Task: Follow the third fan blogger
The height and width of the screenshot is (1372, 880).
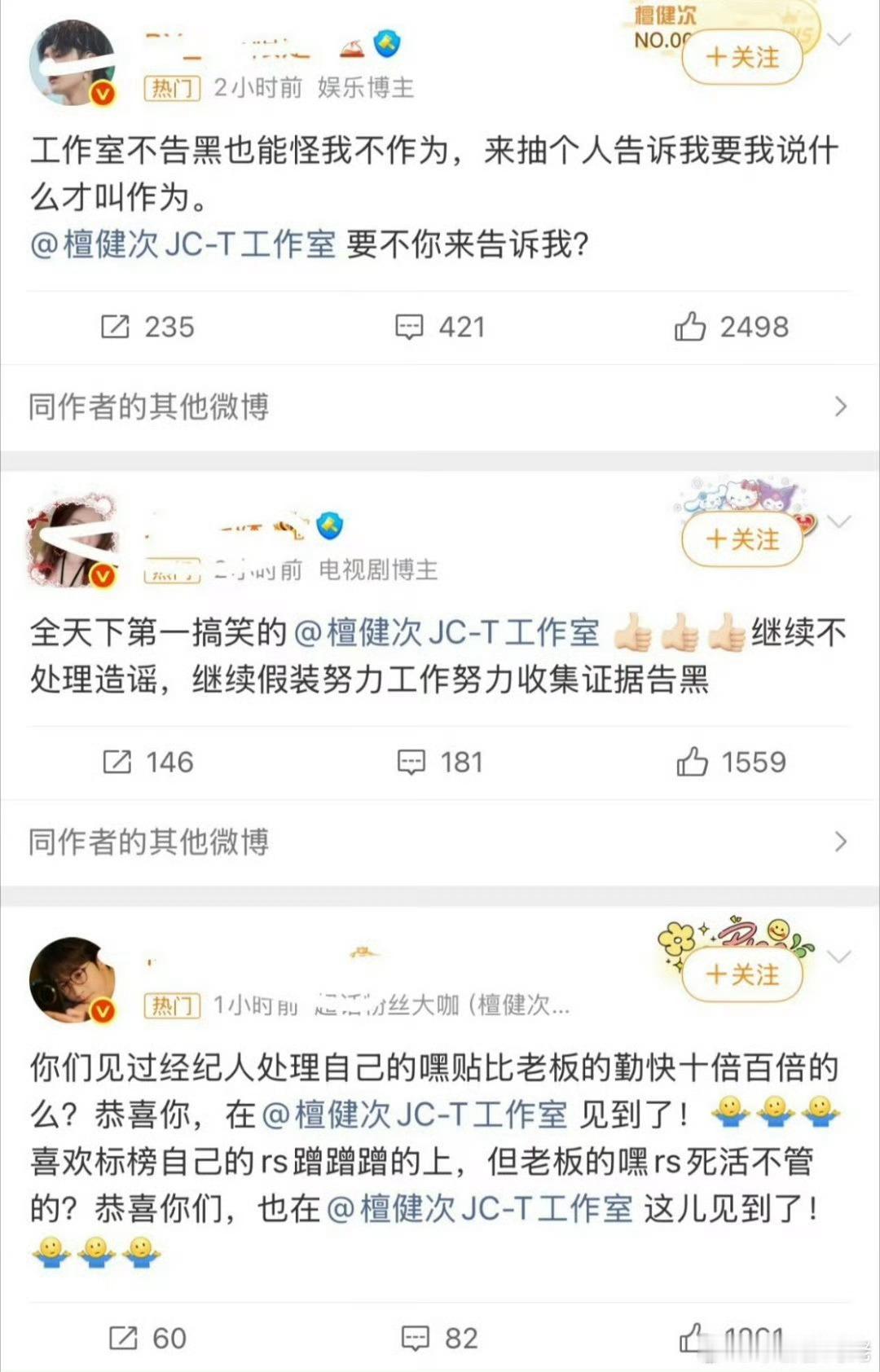Action: (740, 974)
